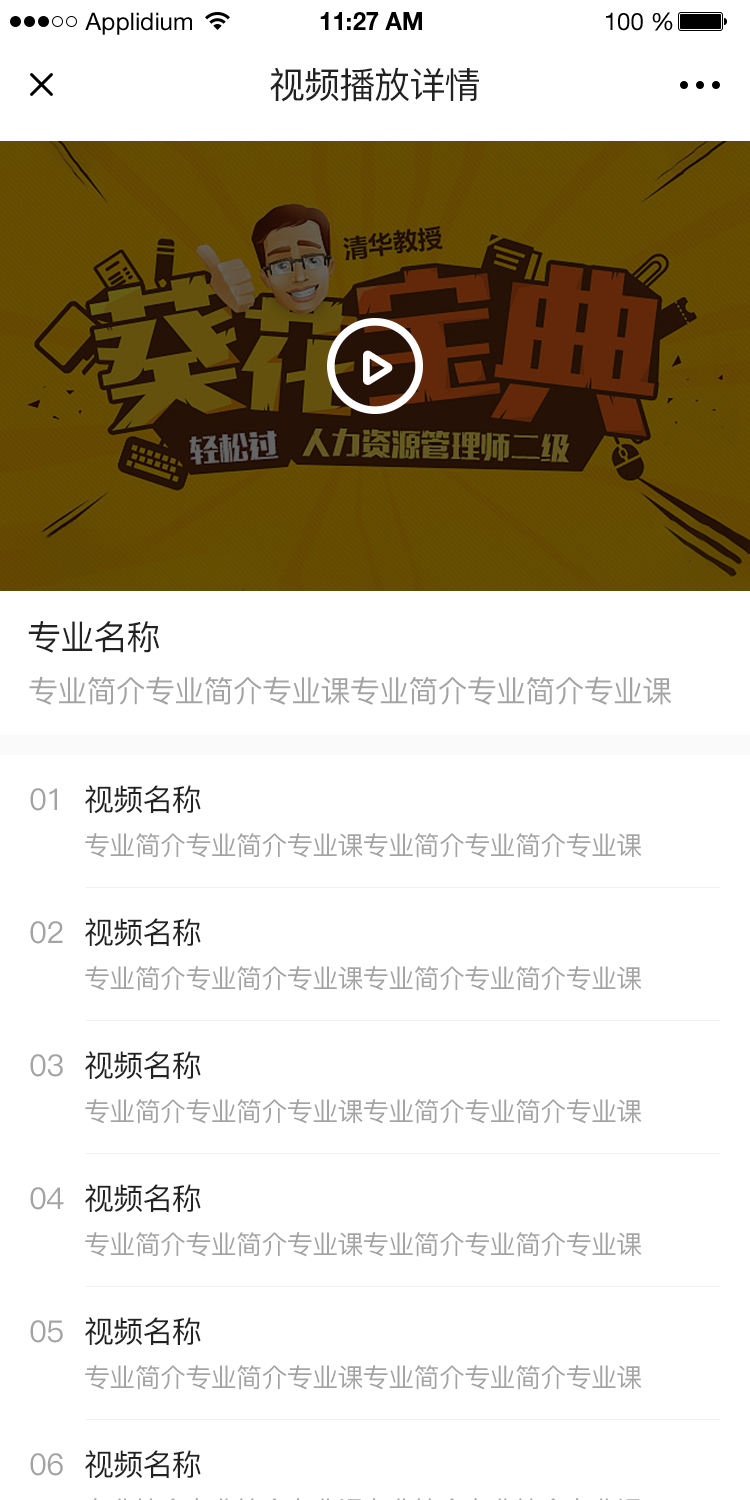
Task: Play the course video
Action: [375, 366]
